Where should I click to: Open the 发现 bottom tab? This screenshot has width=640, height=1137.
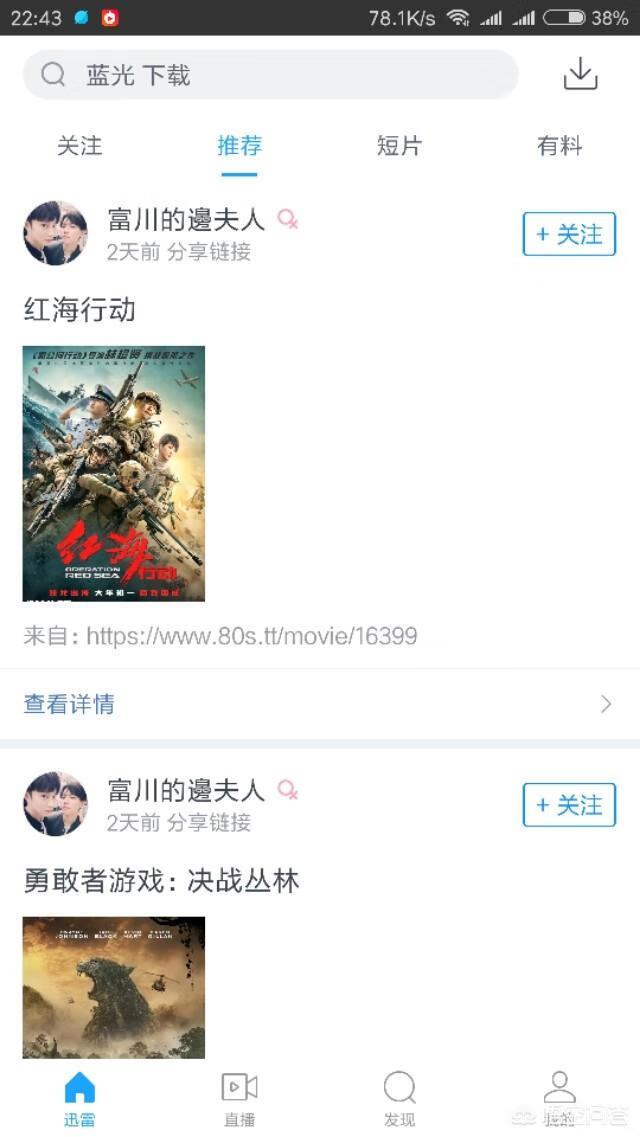tap(399, 1099)
